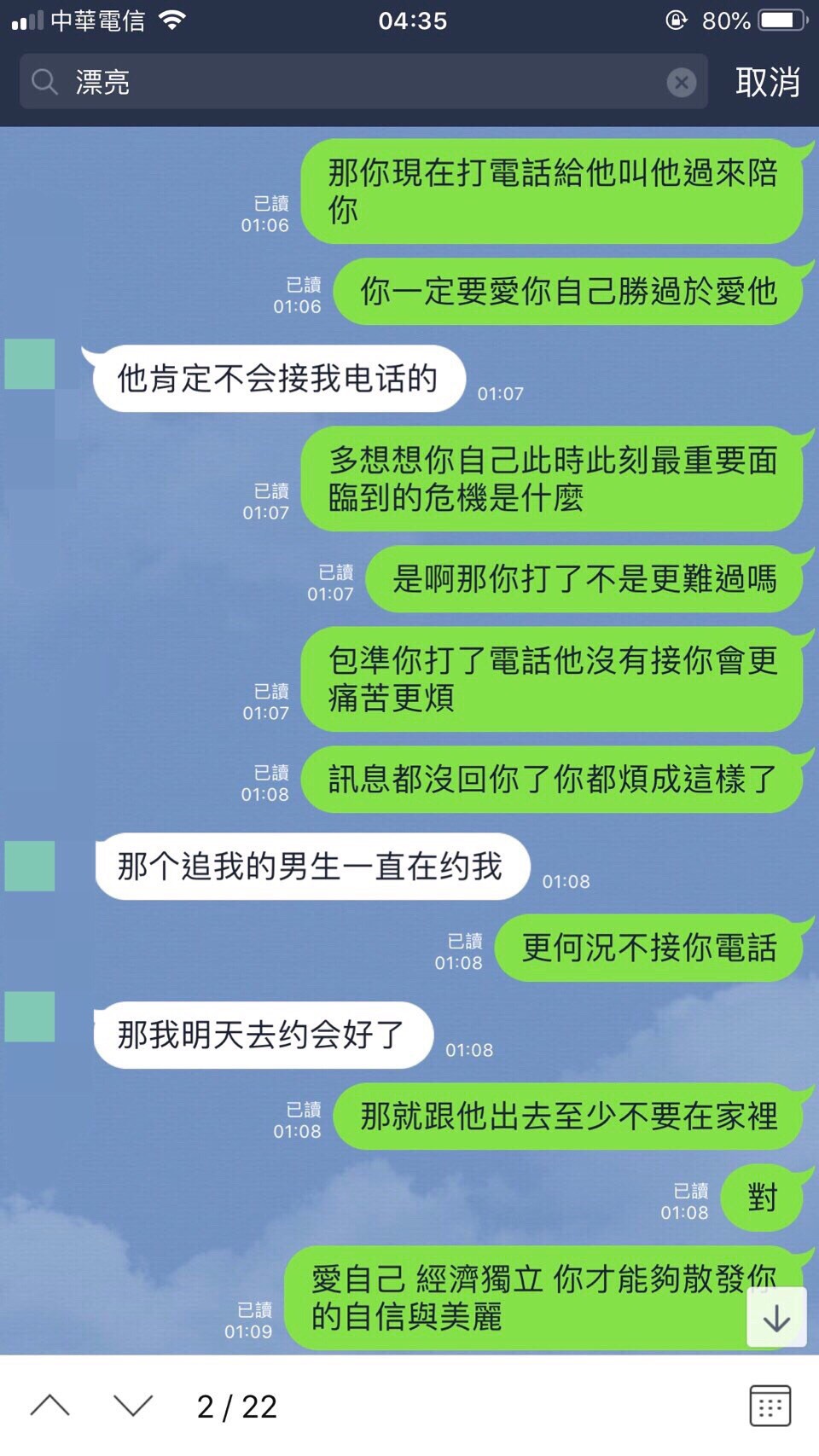Go to next search result
The image size is (819, 1456).
[x=133, y=1406]
